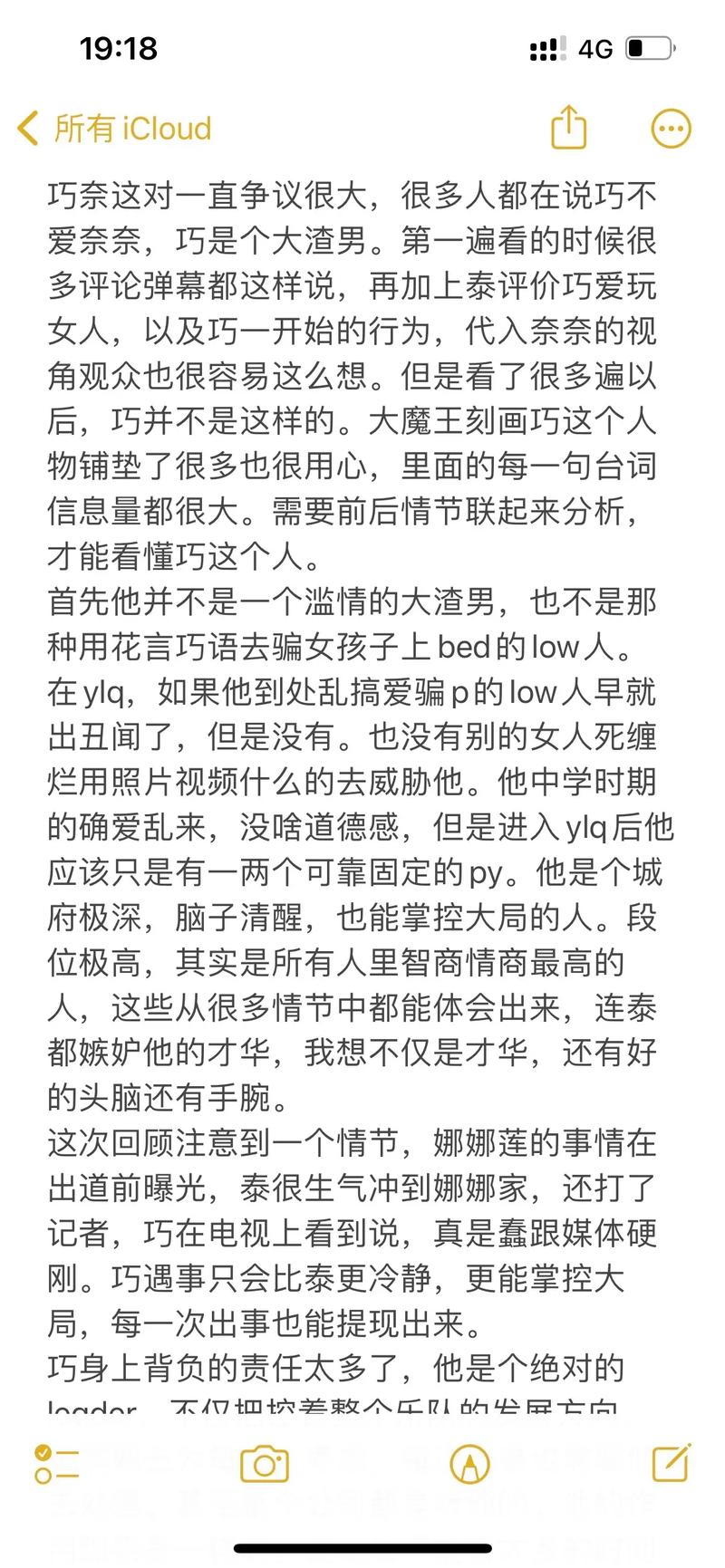Image resolution: width=725 pixels, height=1568 pixels.
Task: Compose a new note
Action: pos(672,1463)
